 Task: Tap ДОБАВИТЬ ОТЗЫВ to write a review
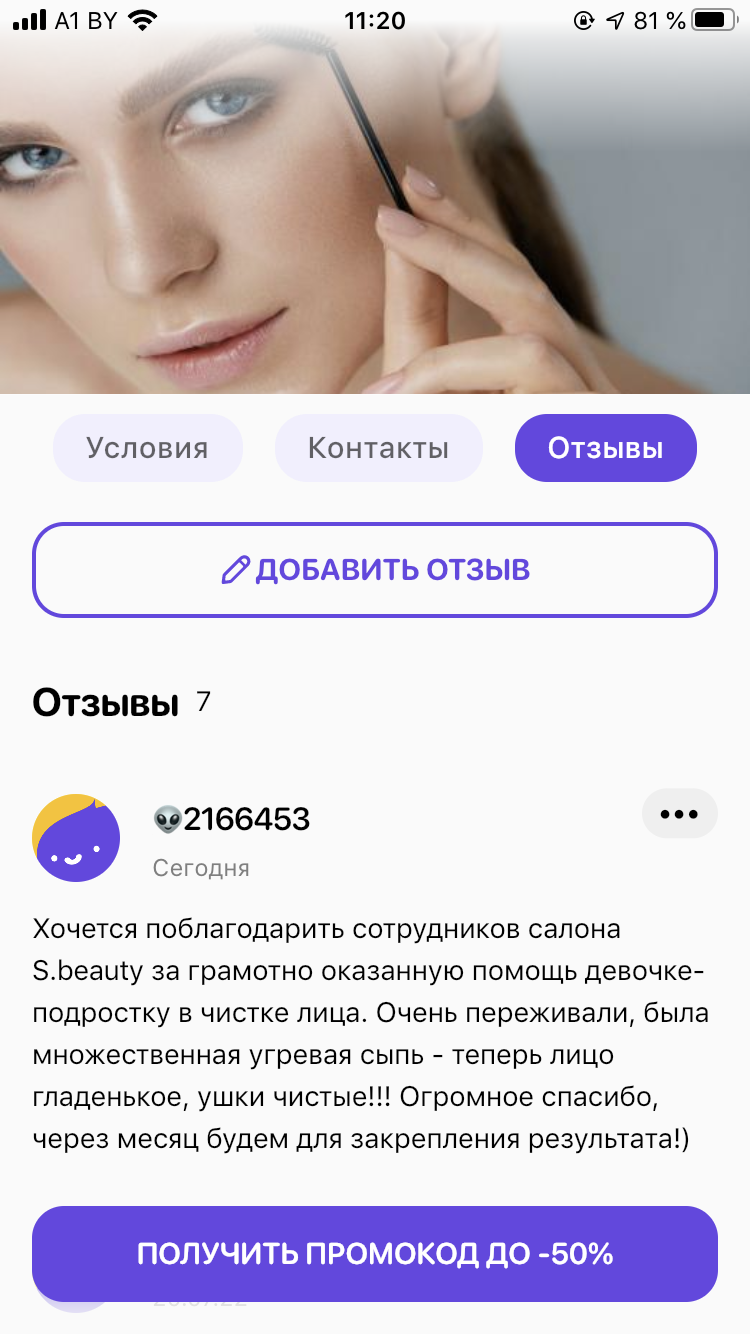pos(375,570)
